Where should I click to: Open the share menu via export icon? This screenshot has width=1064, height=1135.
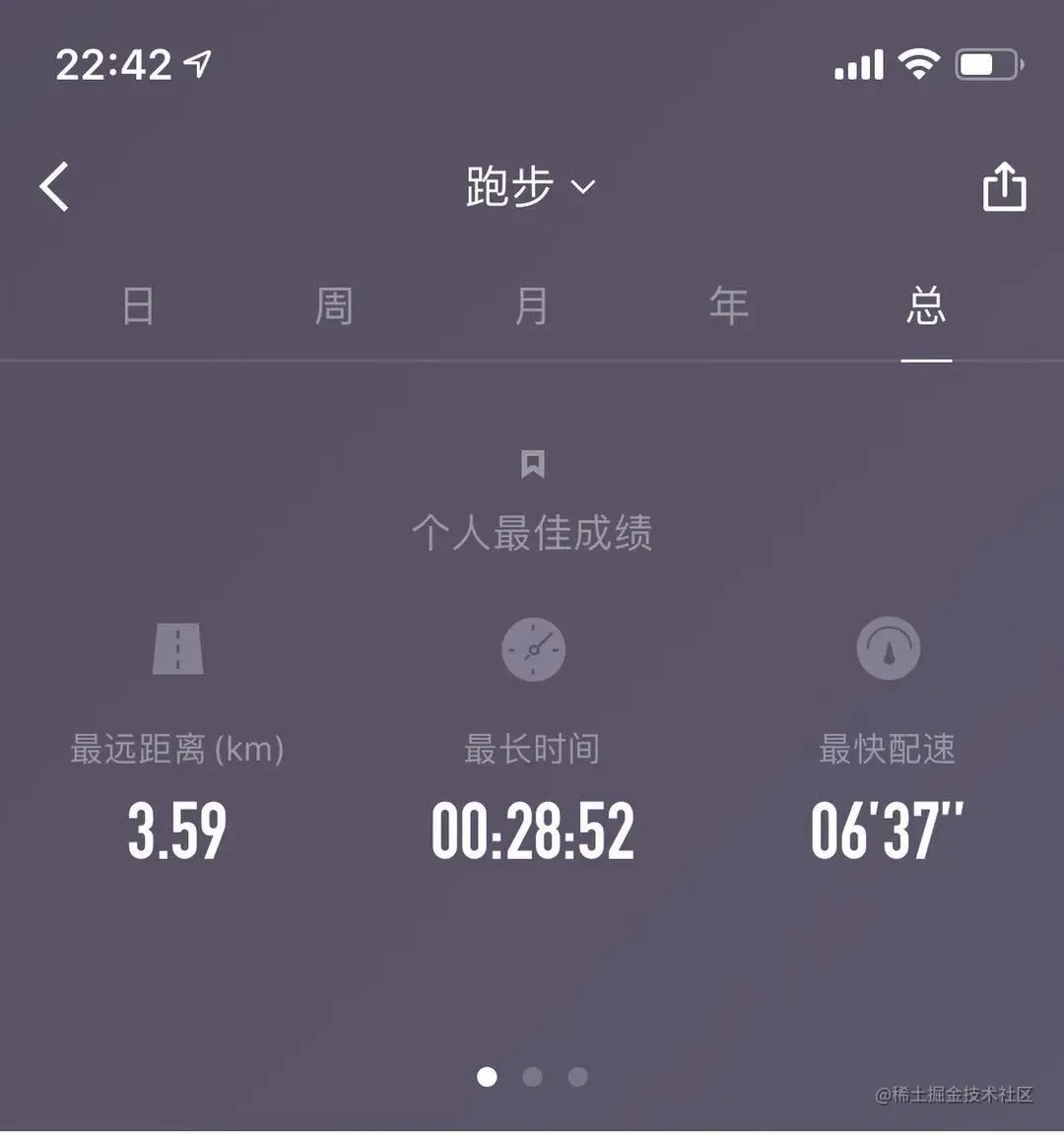click(1004, 186)
